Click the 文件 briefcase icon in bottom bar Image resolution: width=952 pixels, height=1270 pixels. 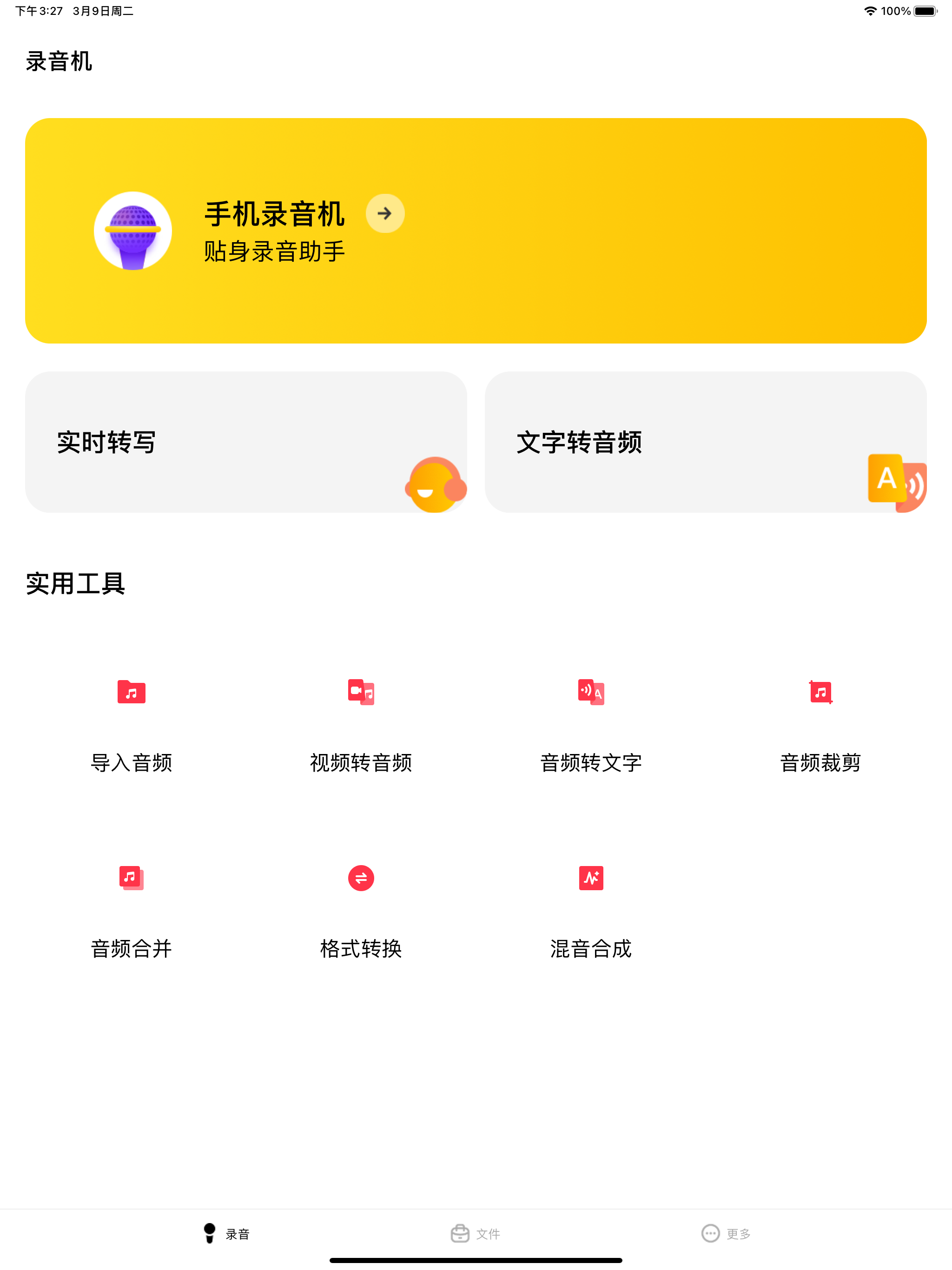click(x=458, y=1233)
